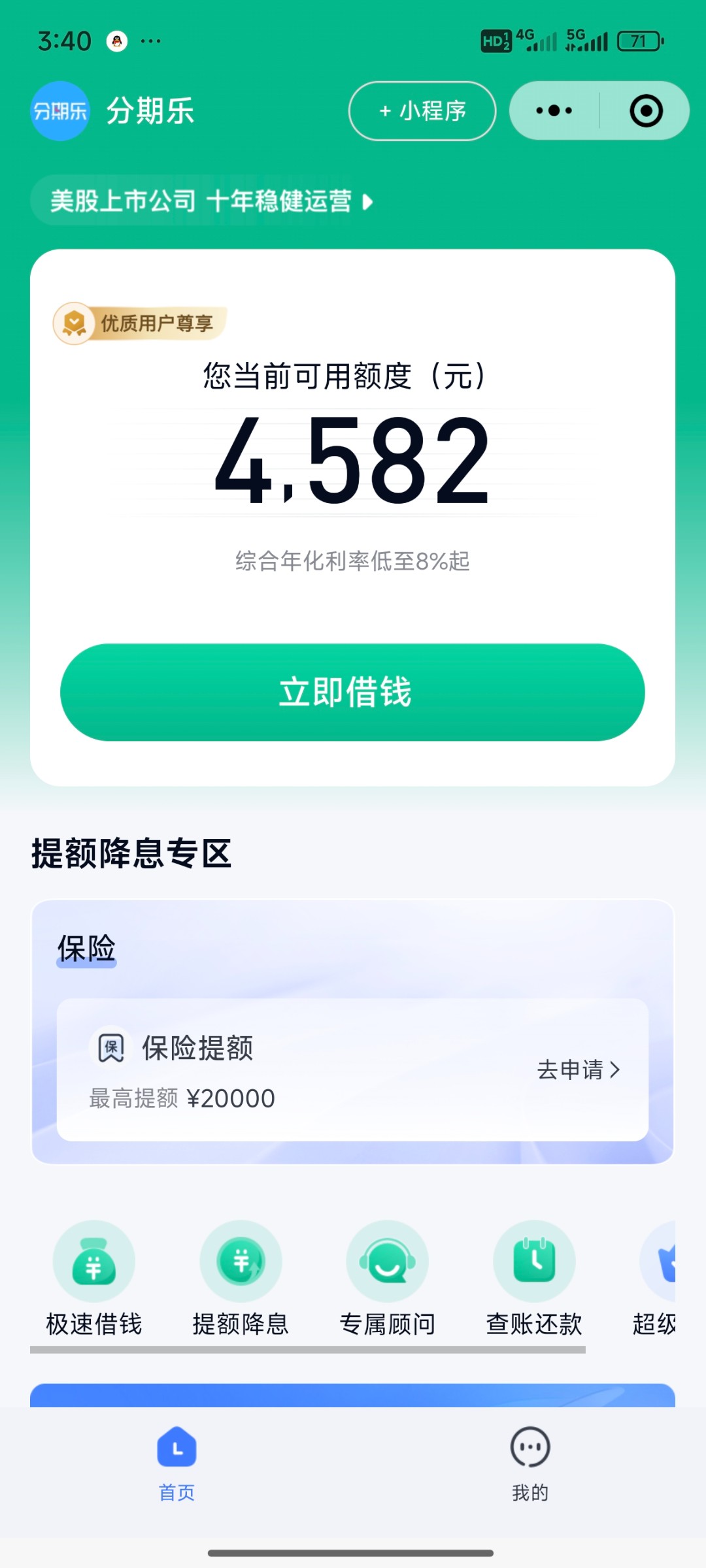Add 分期乐 to 小程序

coord(422,111)
